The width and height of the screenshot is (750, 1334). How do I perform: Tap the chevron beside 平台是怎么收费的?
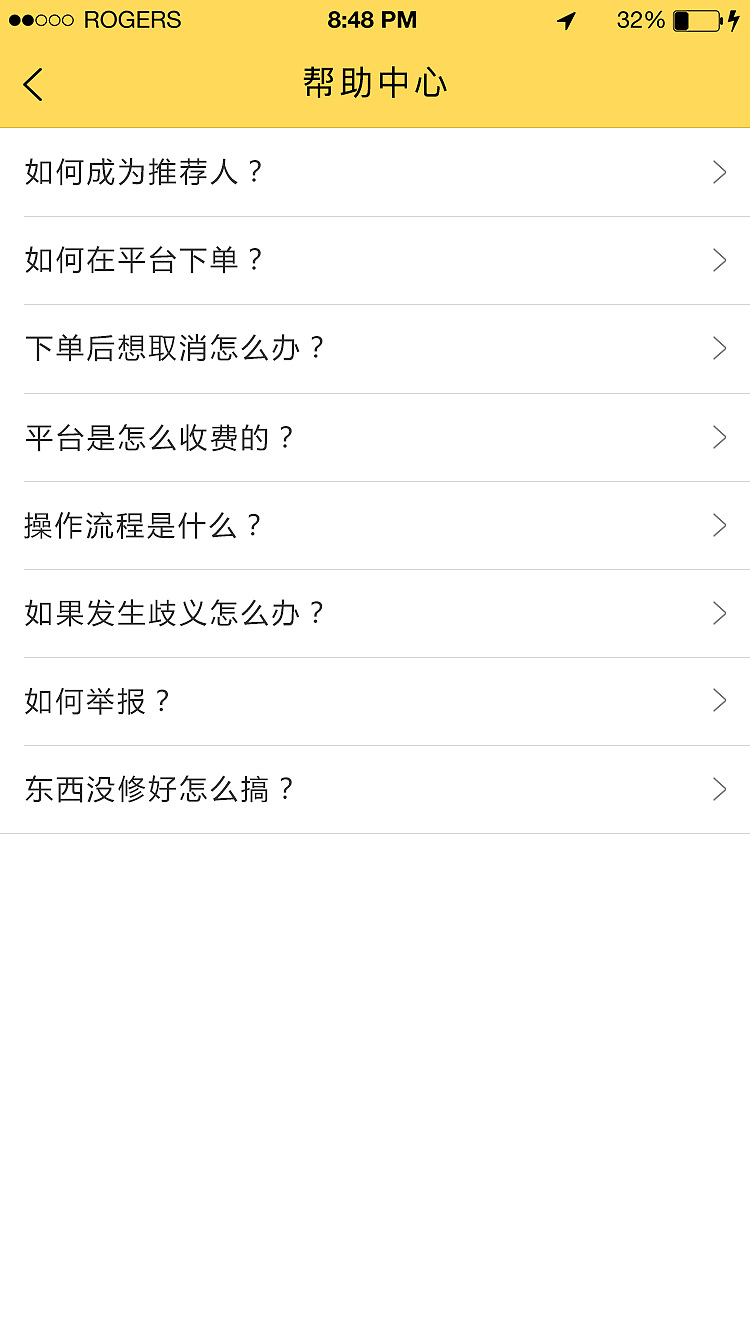click(x=719, y=437)
